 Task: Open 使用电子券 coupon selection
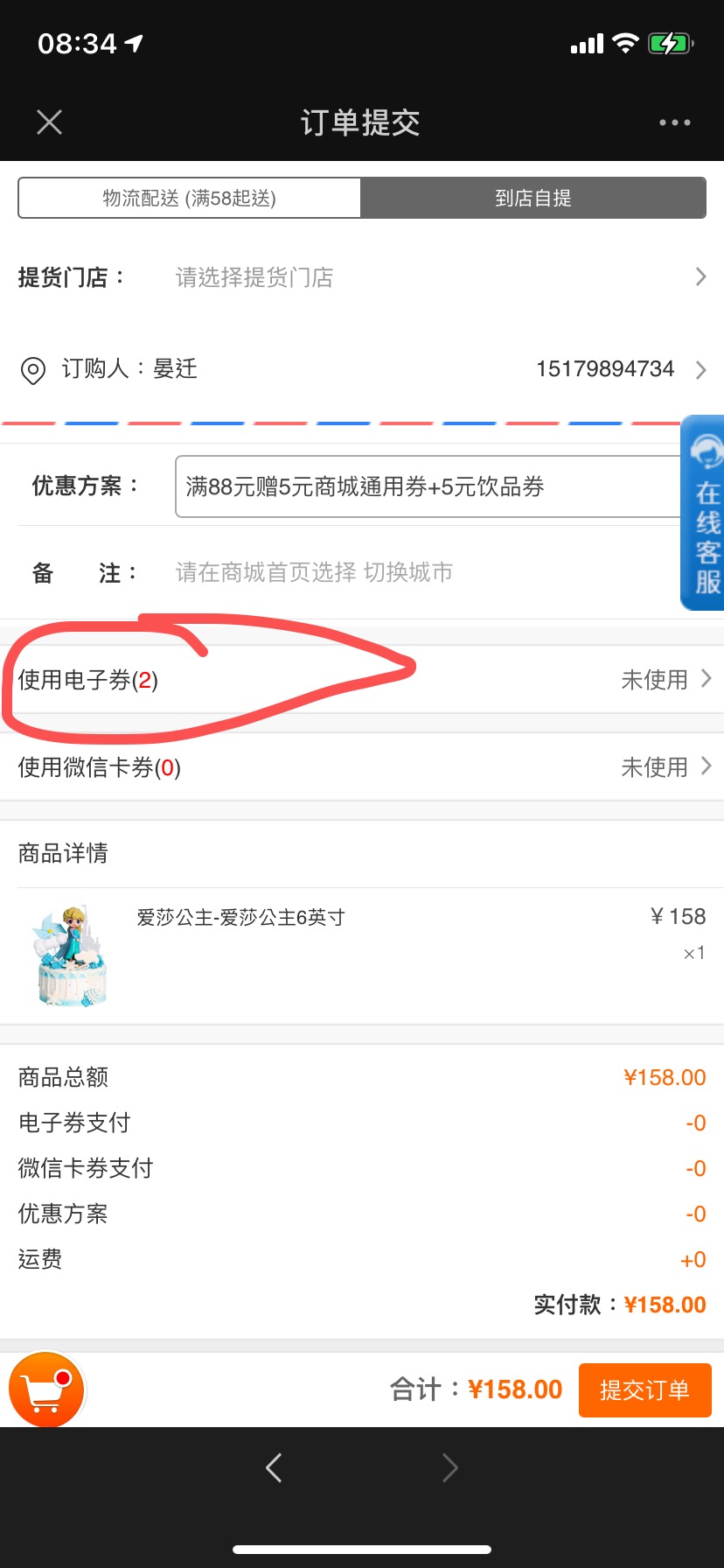click(x=362, y=680)
